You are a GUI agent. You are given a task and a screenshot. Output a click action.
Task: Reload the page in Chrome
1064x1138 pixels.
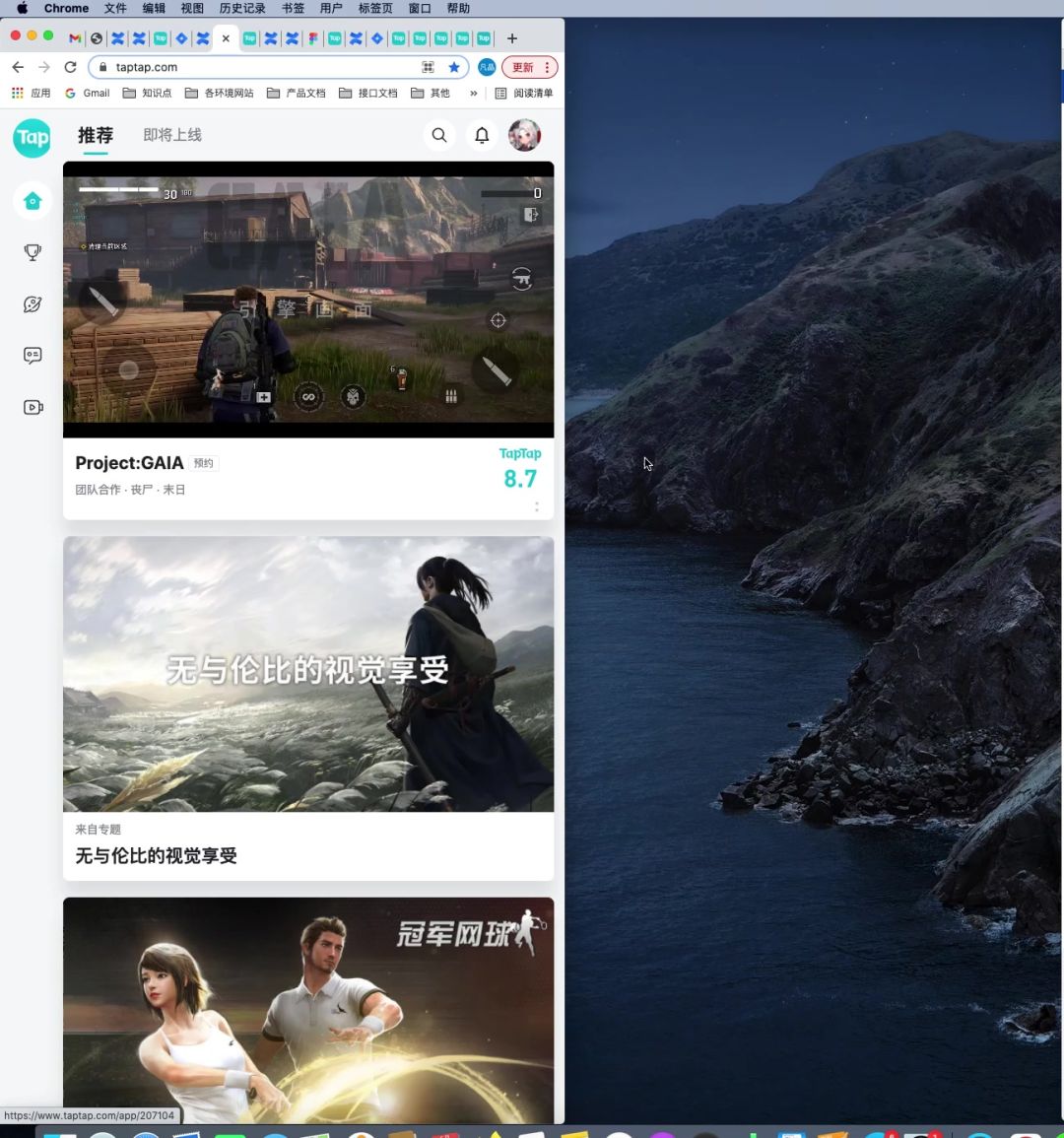pos(70,67)
